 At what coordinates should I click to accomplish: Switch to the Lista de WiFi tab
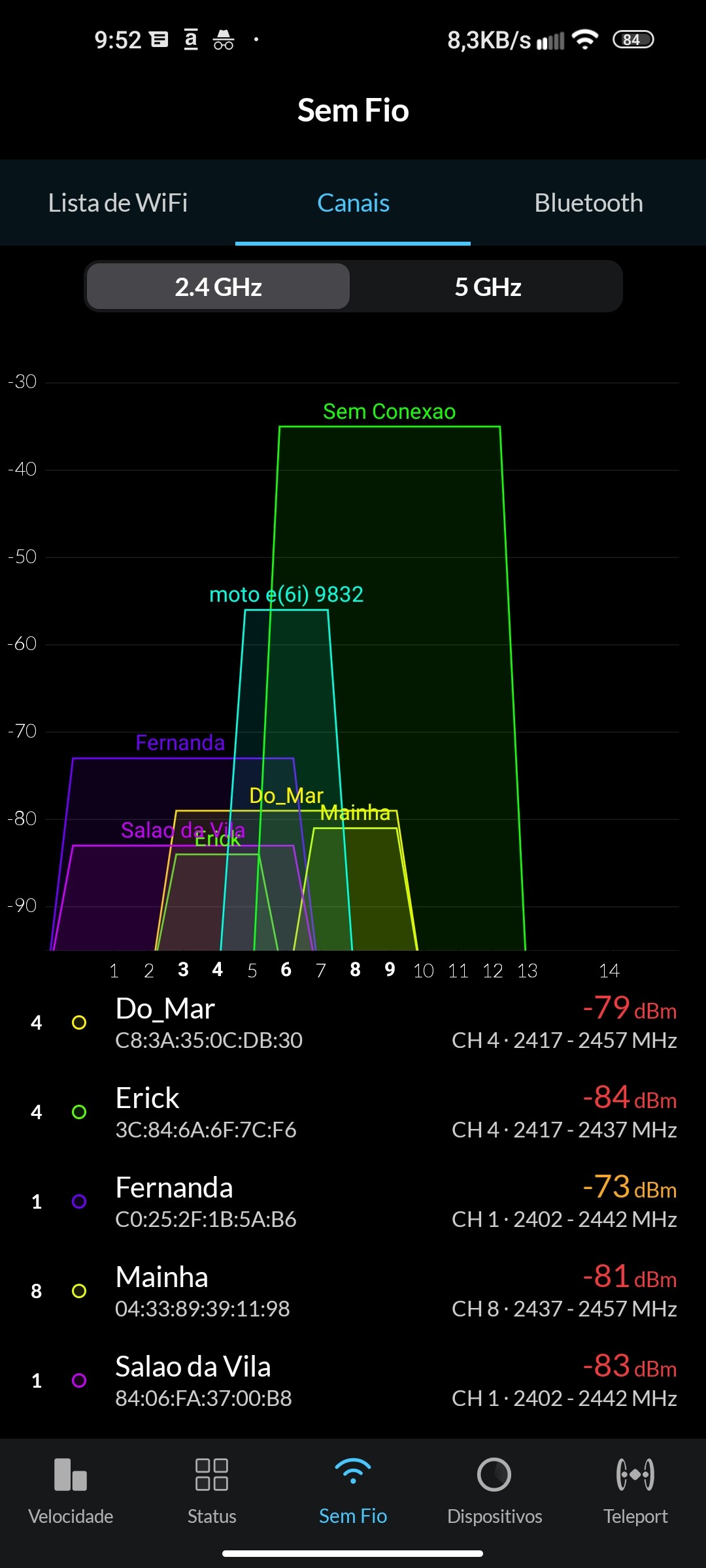(118, 203)
